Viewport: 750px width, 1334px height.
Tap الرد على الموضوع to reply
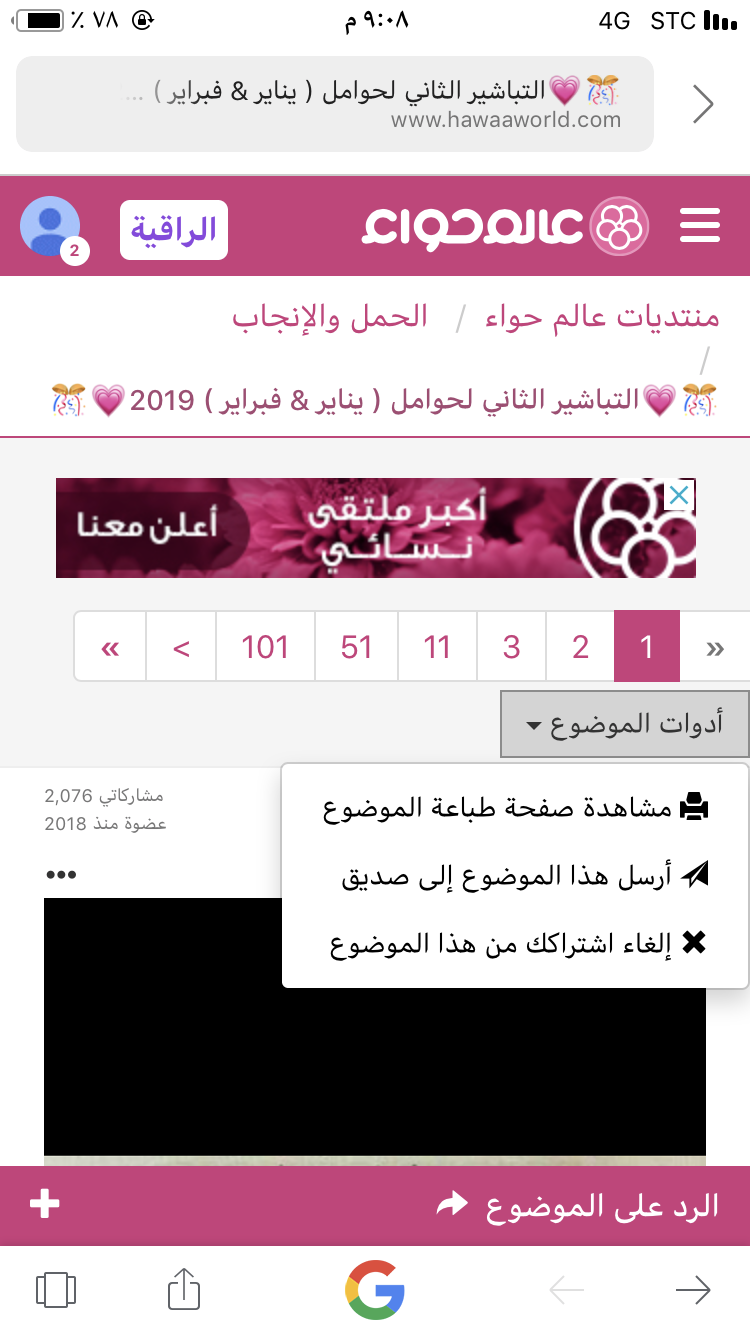click(580, 1205)
